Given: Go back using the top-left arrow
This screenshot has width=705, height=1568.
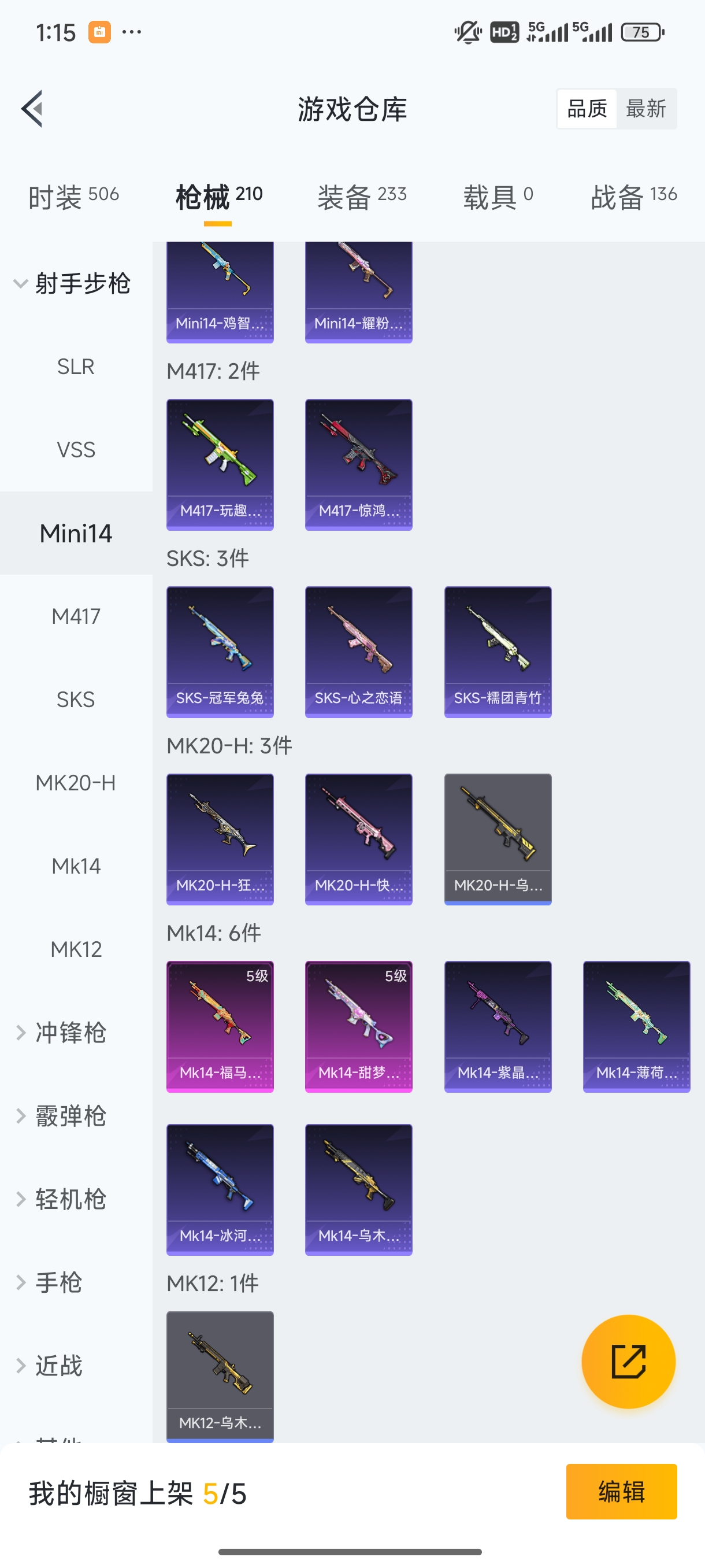Looking at the screenshot, I should pos(32,109).
